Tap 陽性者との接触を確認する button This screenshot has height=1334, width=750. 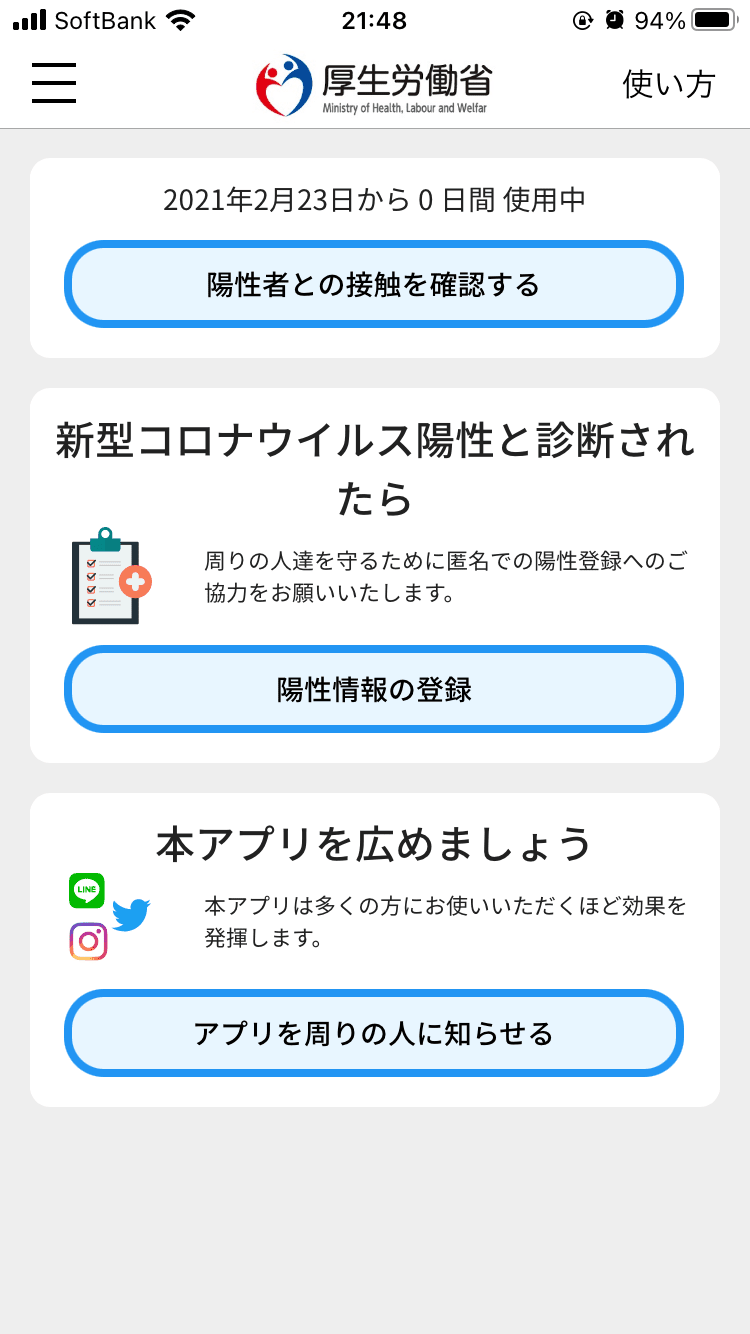click(x=374, y=285)
